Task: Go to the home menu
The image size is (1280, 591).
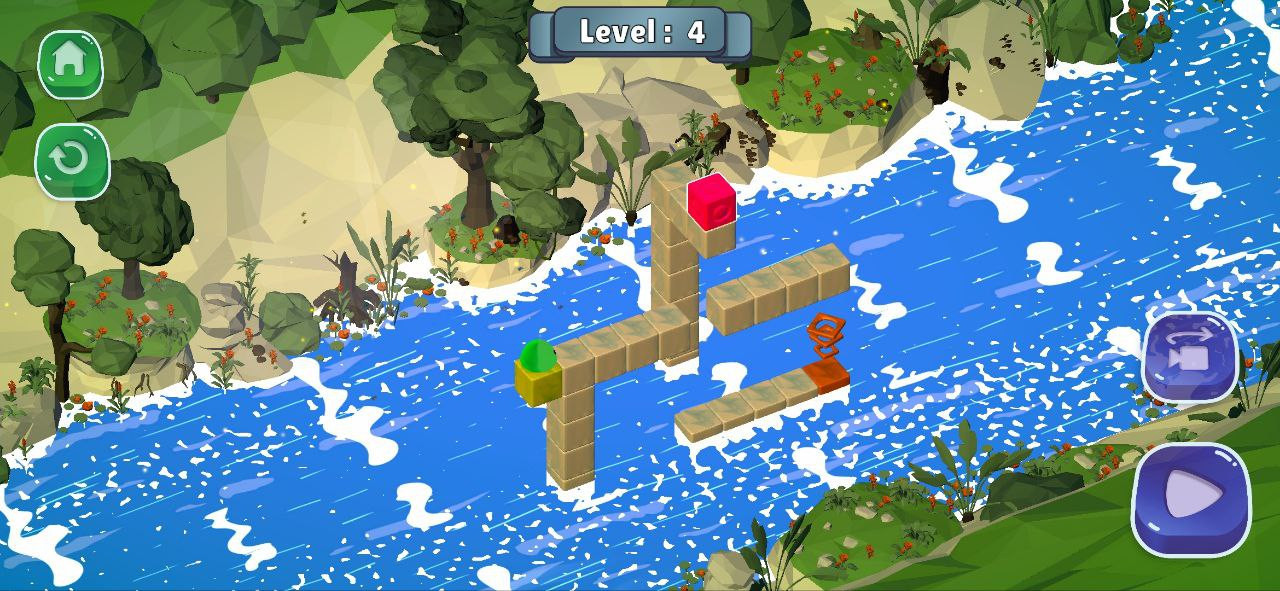Action: coord(70,63)
